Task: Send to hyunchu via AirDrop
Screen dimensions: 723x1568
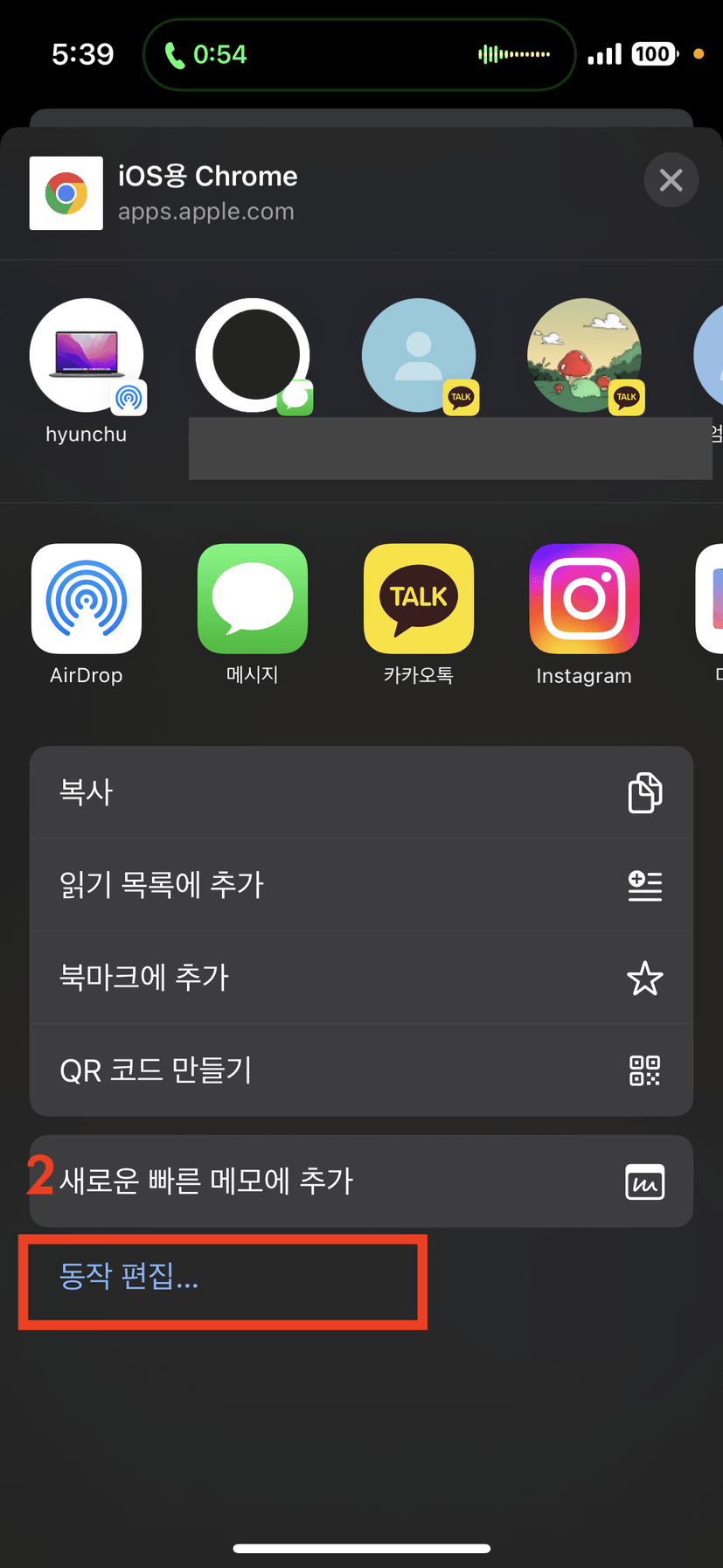Action: (87, 357)
